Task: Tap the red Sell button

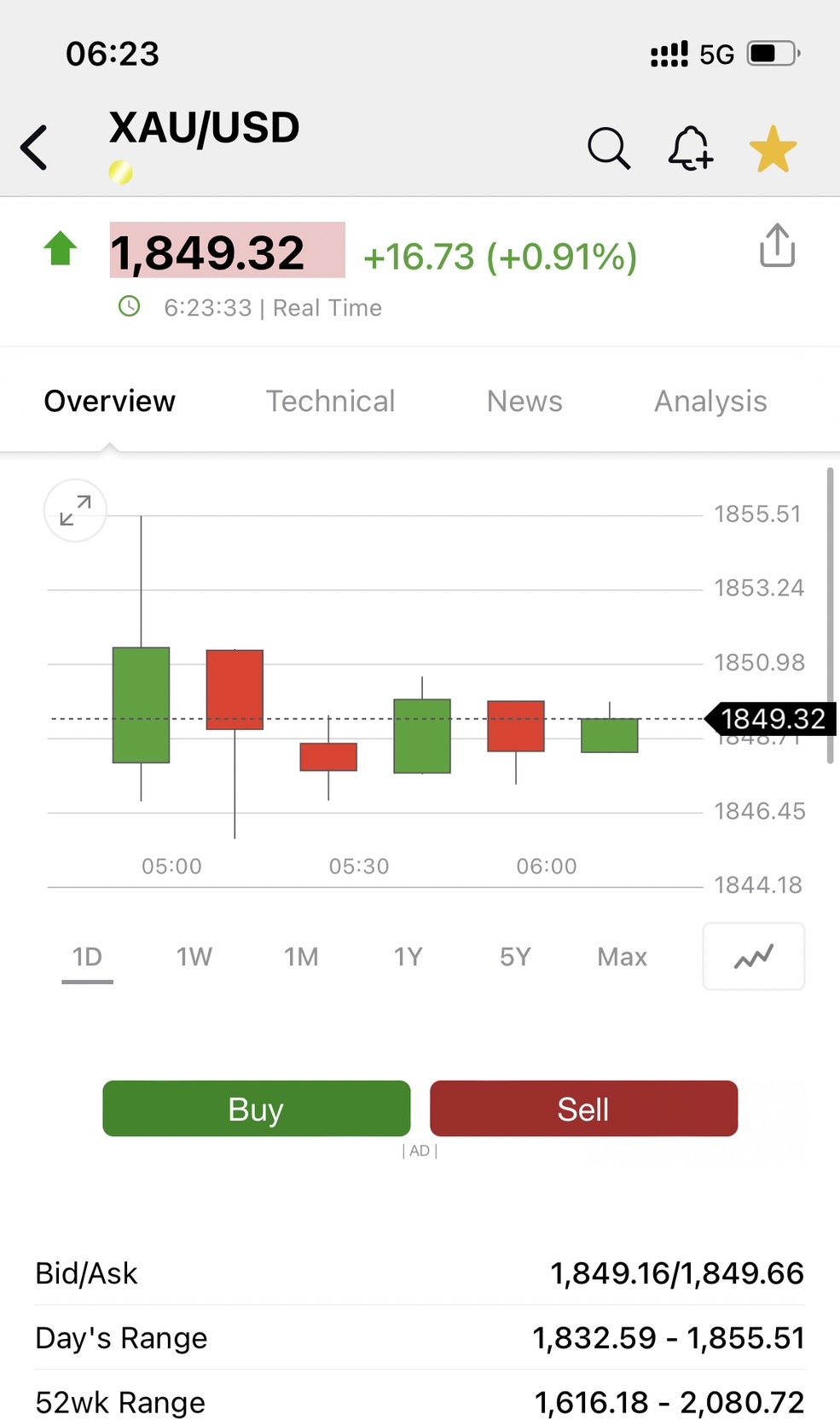Action: click(x=584, y=1109)
